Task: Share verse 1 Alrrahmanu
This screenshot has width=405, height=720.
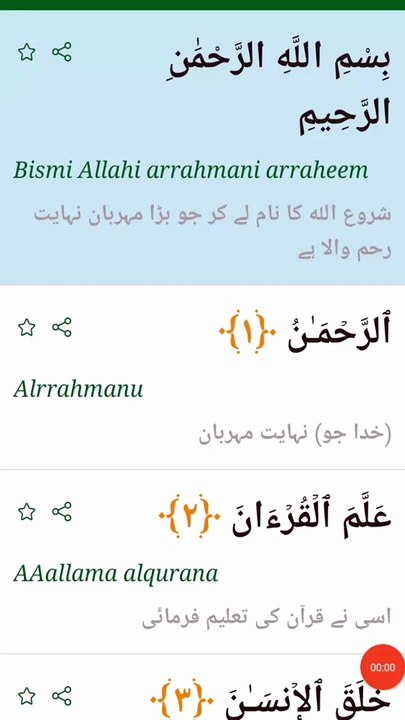Action: [62, 327]
